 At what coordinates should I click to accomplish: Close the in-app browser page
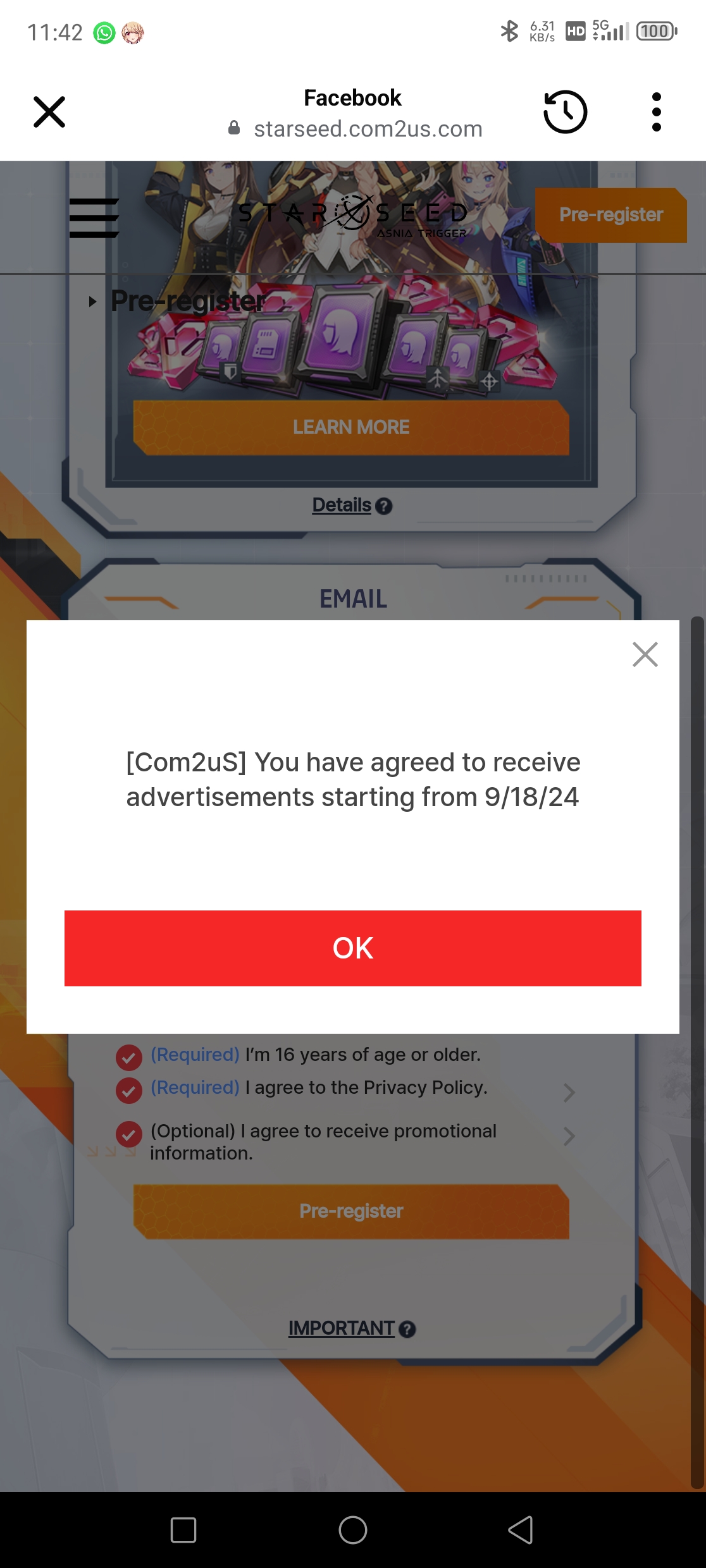pyautogui.click(x=49, y=112)
